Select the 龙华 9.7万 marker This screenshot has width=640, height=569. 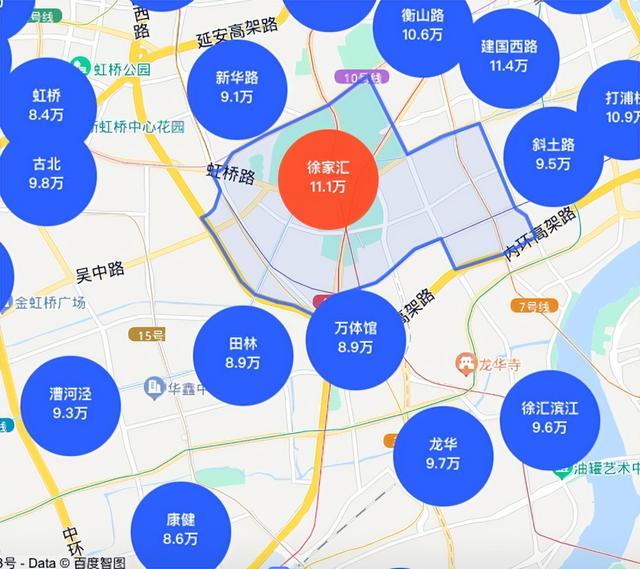point(443,456)
